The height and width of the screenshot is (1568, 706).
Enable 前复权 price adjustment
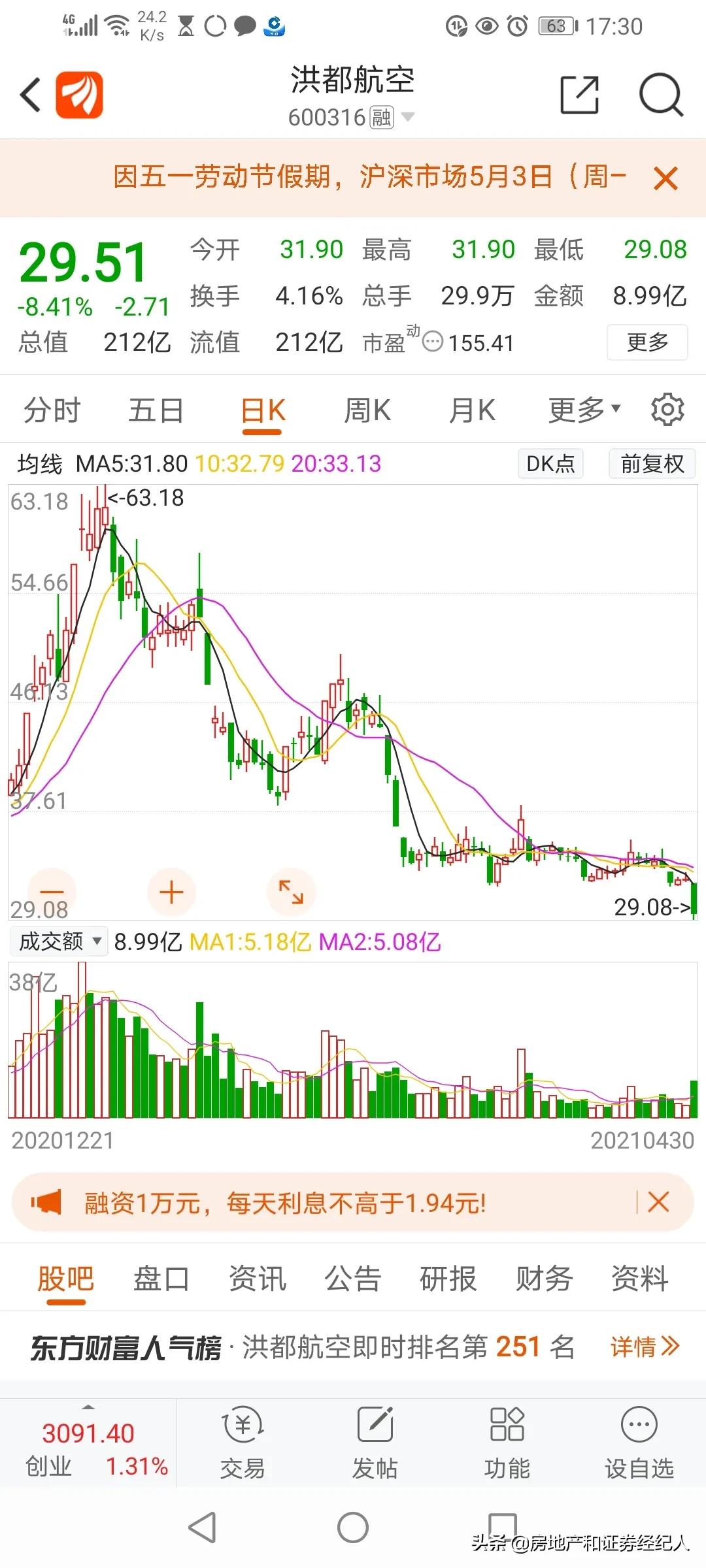click(x=652, y=464)
